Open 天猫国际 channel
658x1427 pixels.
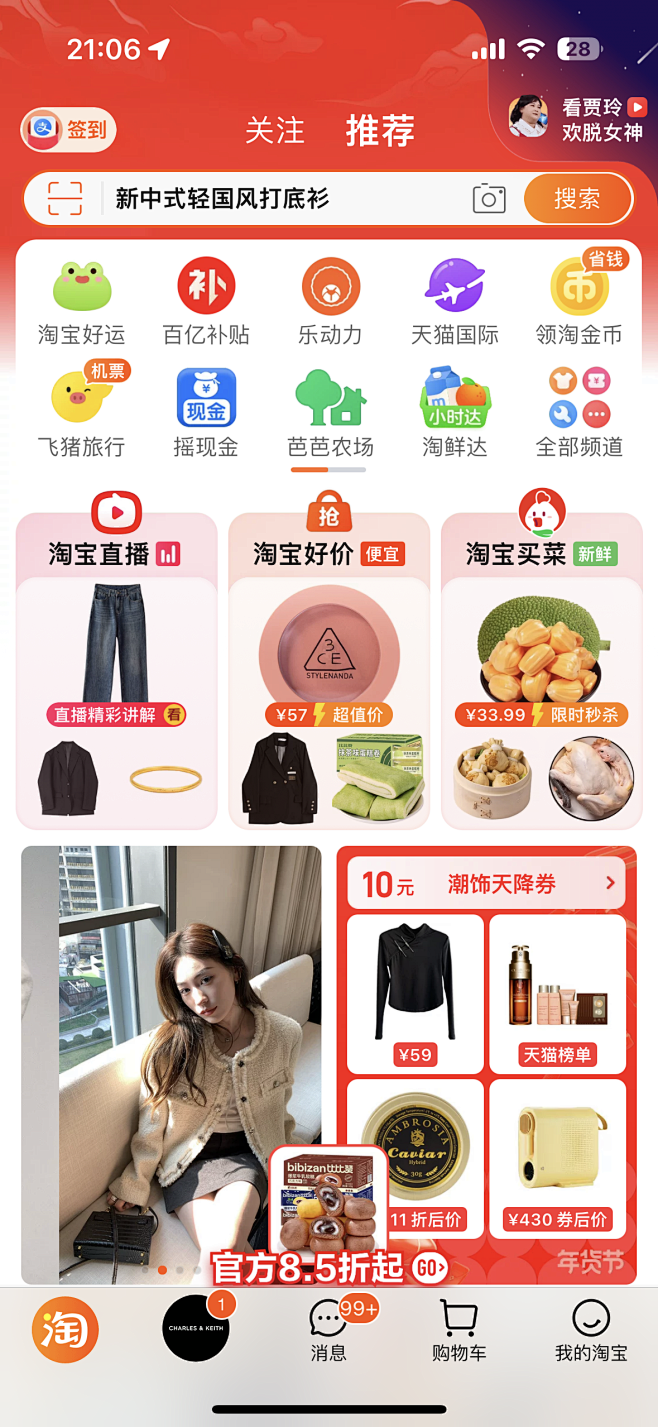point(455,301)
